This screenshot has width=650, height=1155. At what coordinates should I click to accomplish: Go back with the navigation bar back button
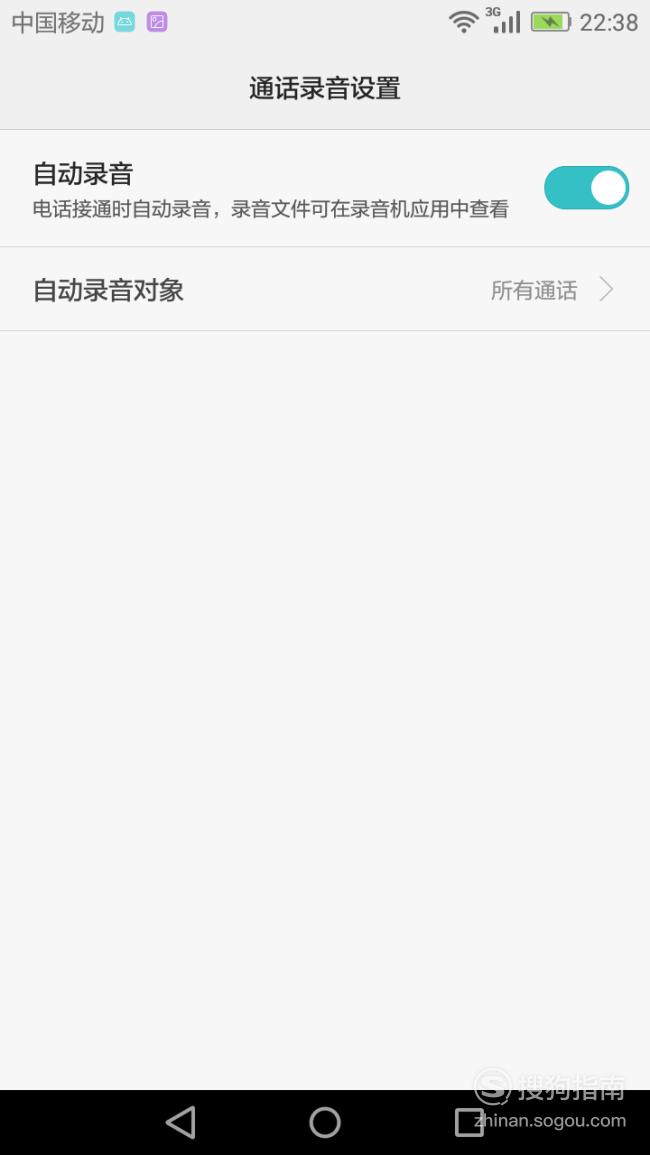tap(181, 1123)
